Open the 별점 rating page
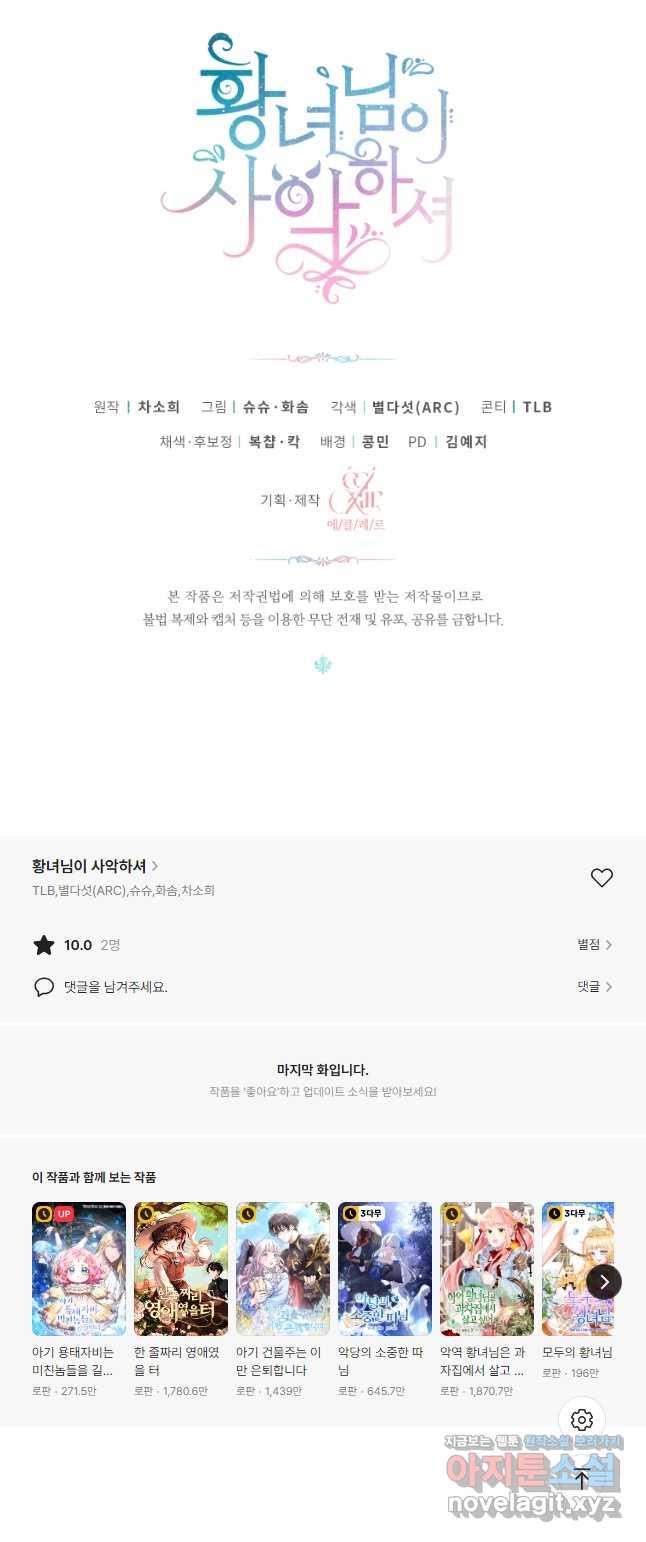This screenshot has width=646, height=1542. [x=594, y=944]
